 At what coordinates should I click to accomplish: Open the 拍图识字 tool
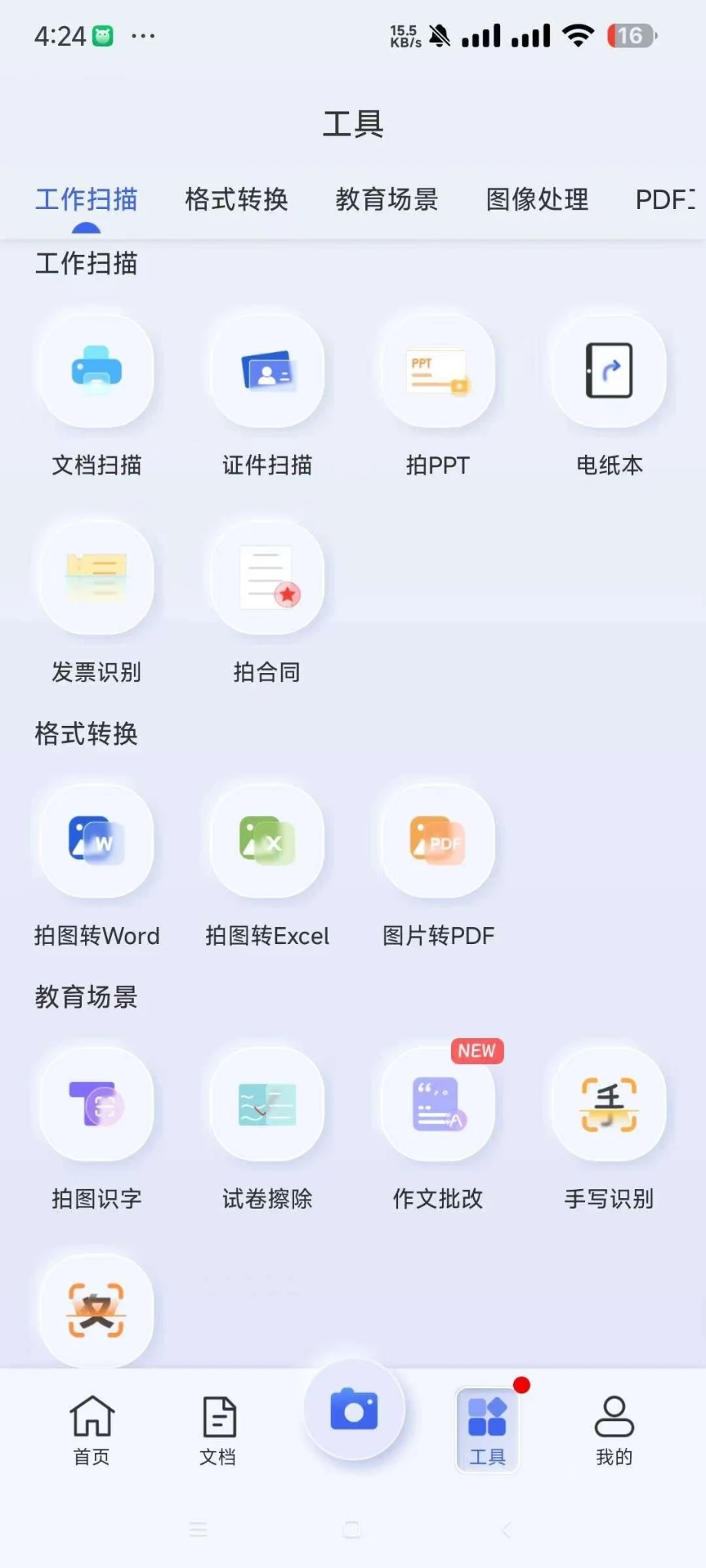96,1105
